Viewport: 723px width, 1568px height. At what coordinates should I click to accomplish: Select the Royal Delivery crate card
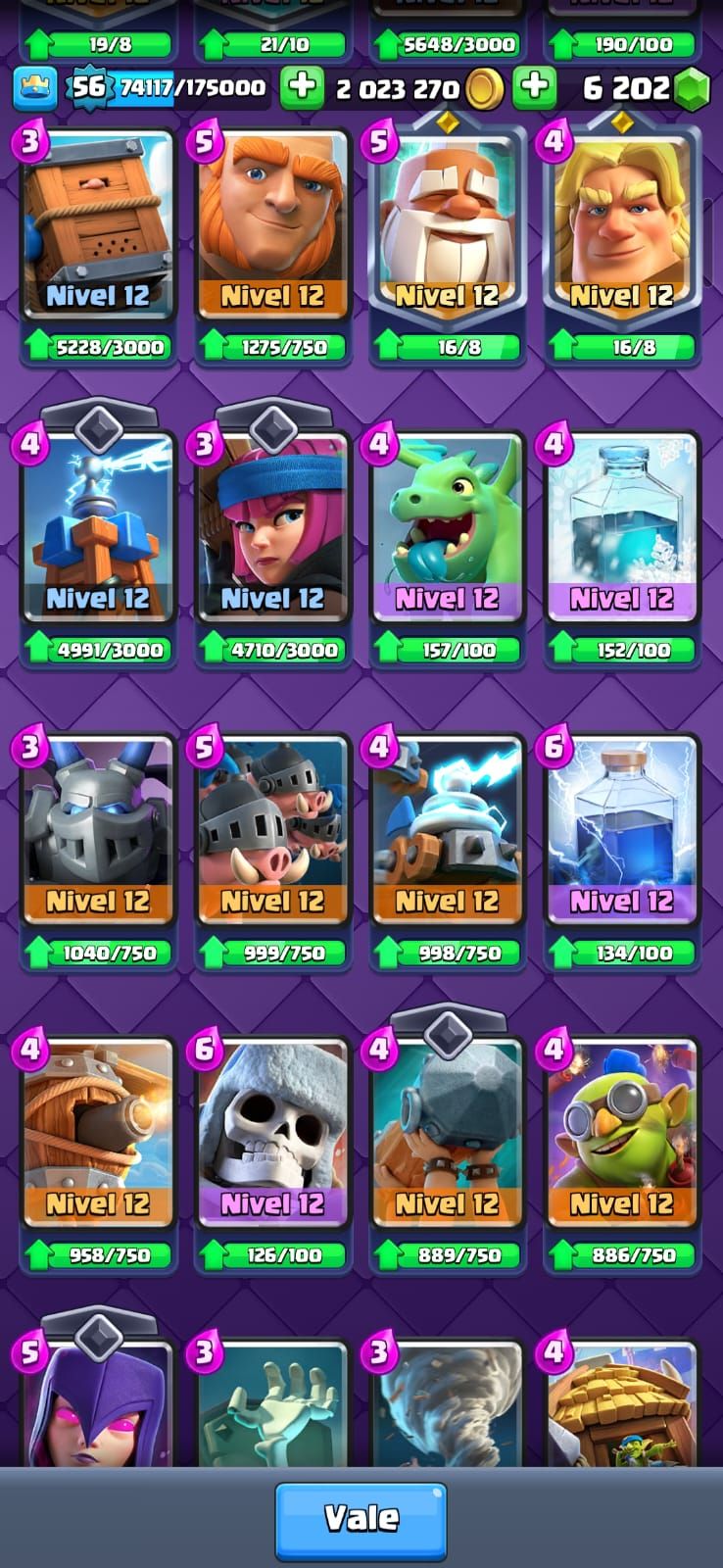pyautogui.click(x=98, y=224)
